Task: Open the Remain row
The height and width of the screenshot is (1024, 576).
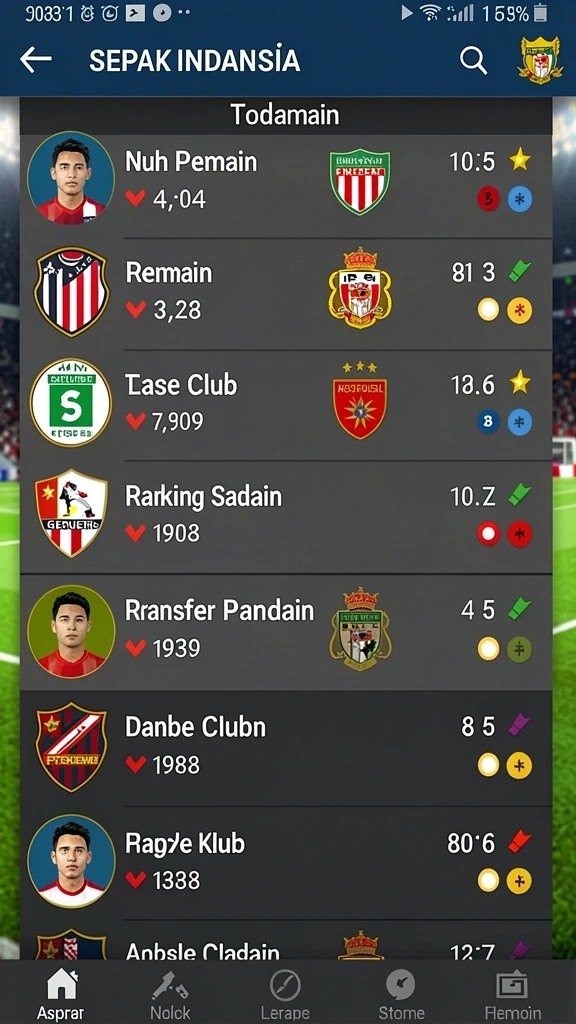Action: (286, 293)
